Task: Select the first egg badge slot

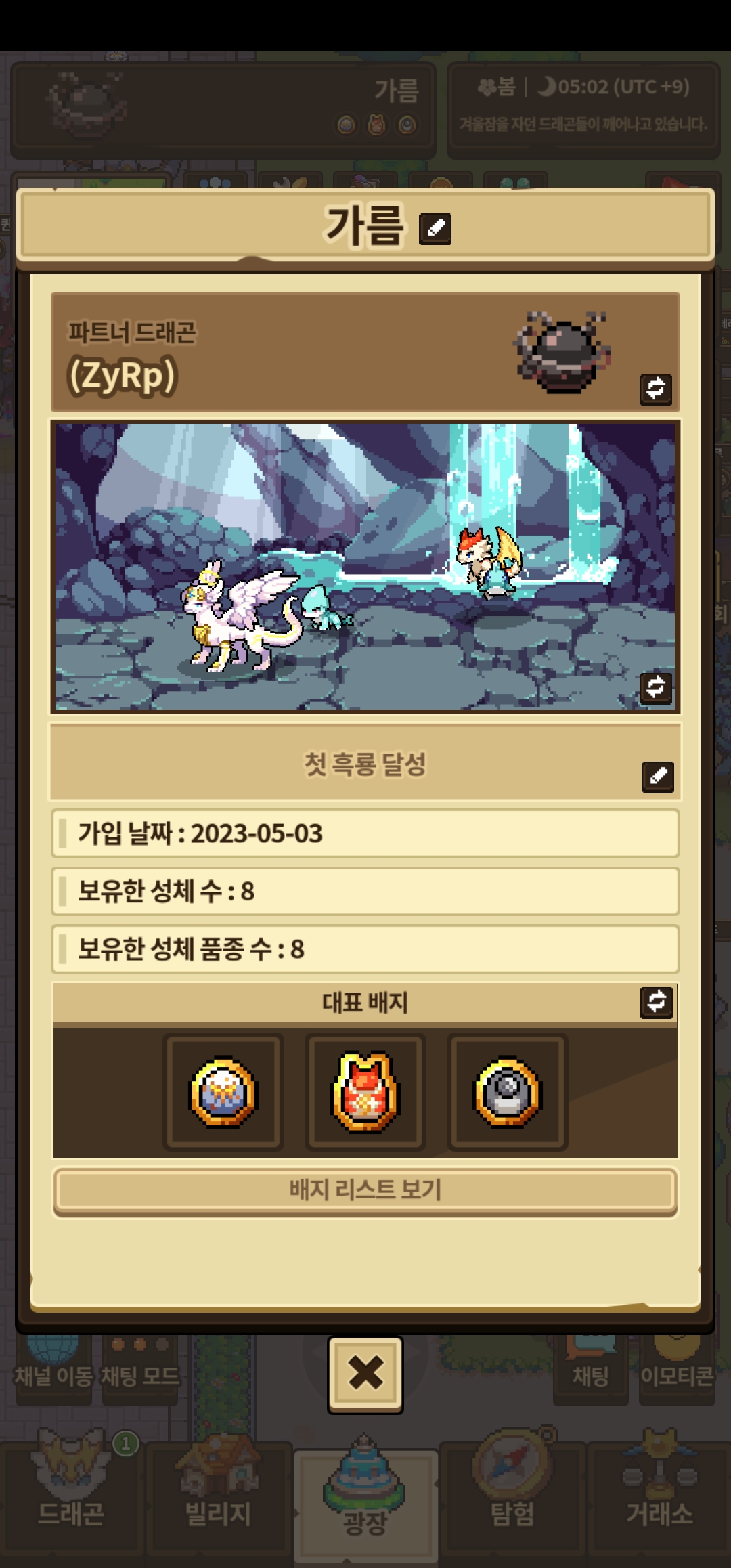Action: 223,1092
